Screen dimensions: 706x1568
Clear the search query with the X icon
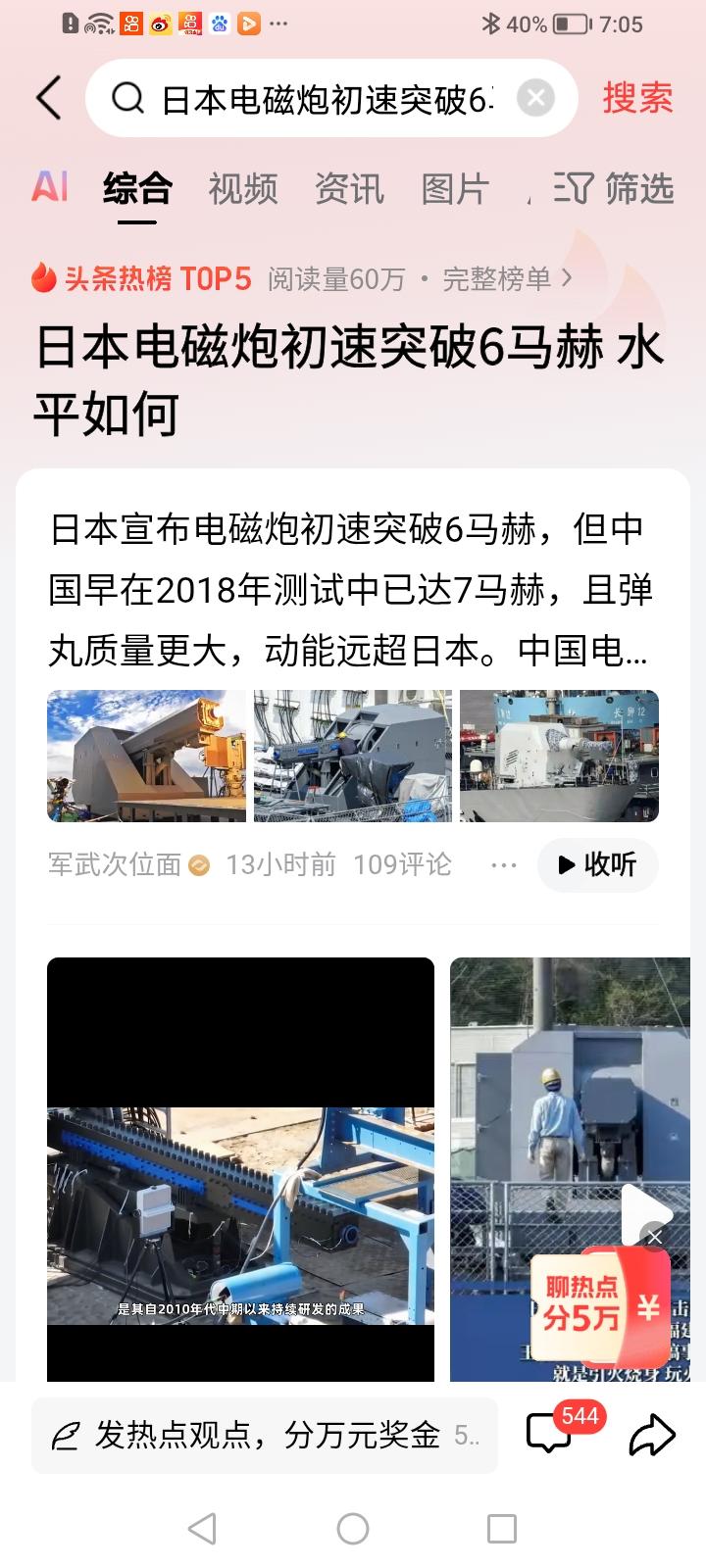coord(534,96)
